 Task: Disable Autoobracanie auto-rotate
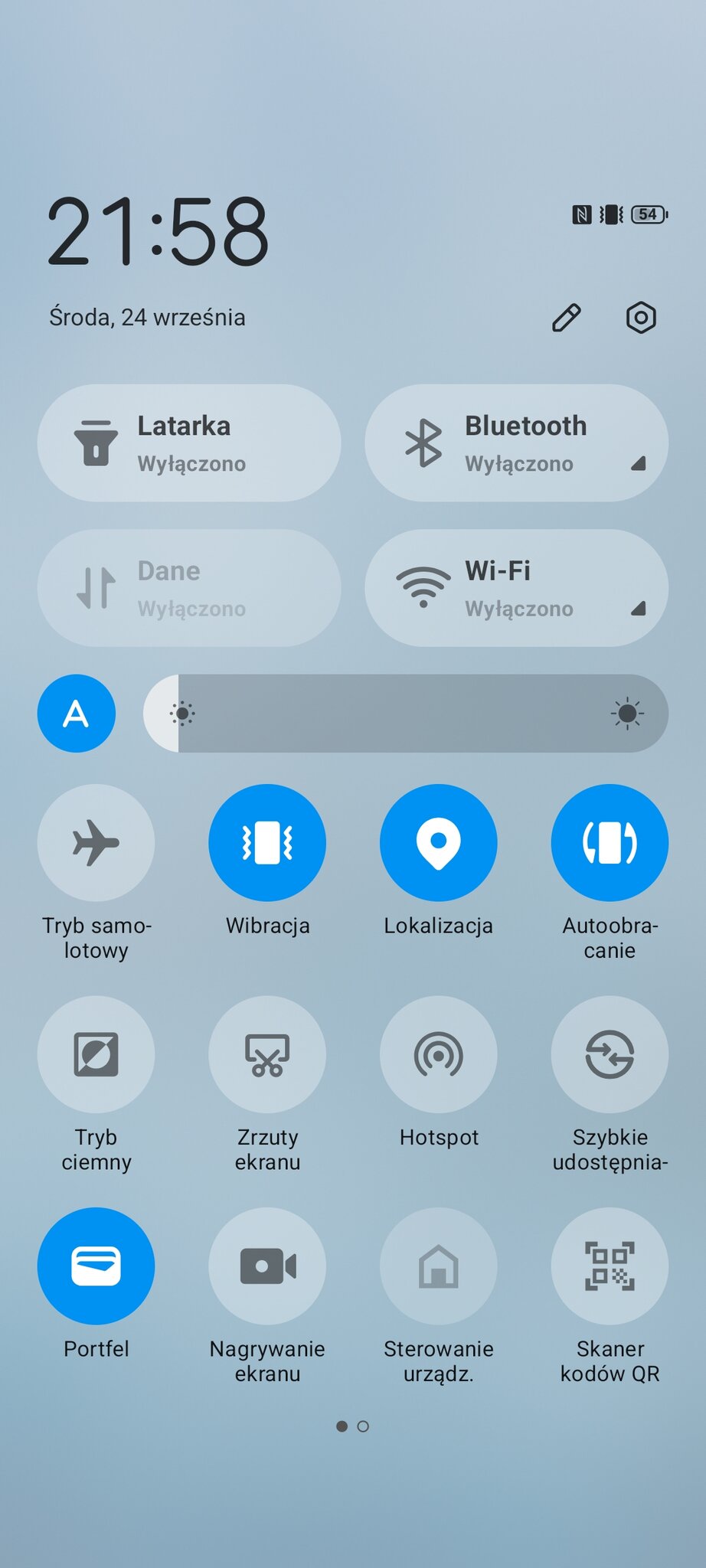[610, 842]
